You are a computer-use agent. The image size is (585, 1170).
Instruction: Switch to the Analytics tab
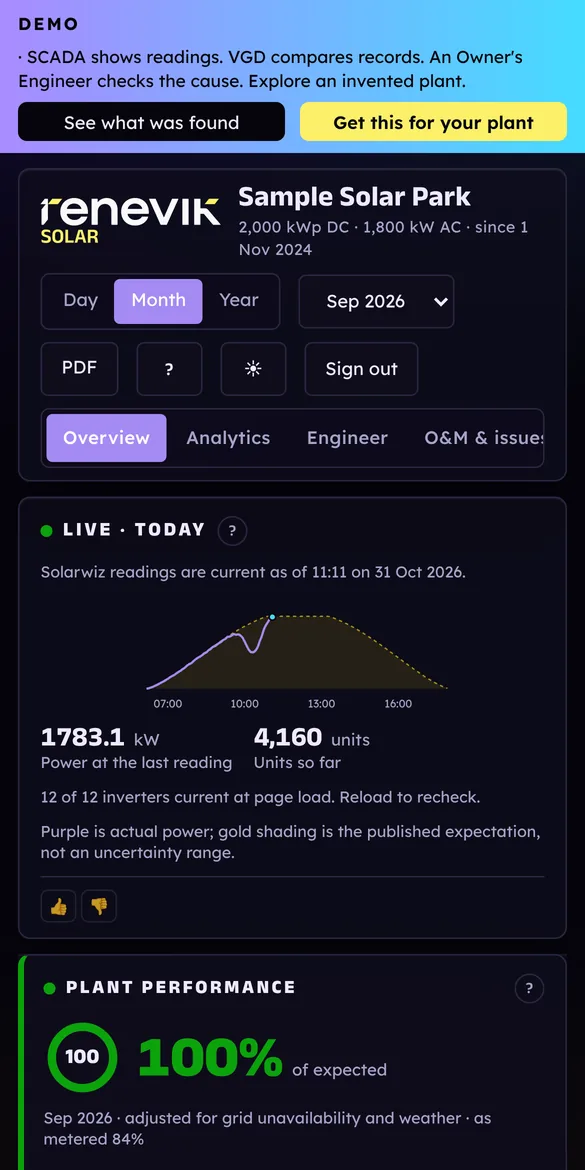228,438
